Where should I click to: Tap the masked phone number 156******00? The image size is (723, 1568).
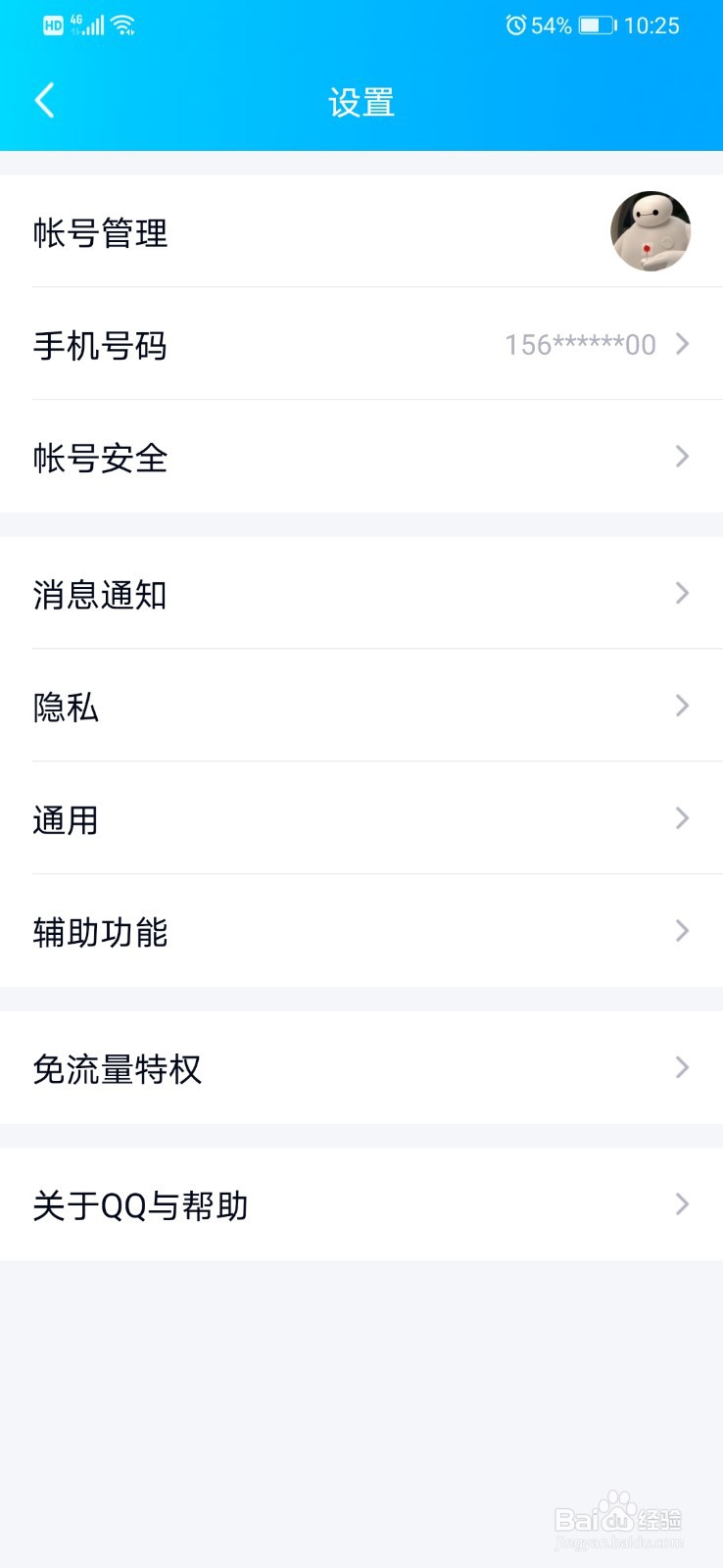580,344
